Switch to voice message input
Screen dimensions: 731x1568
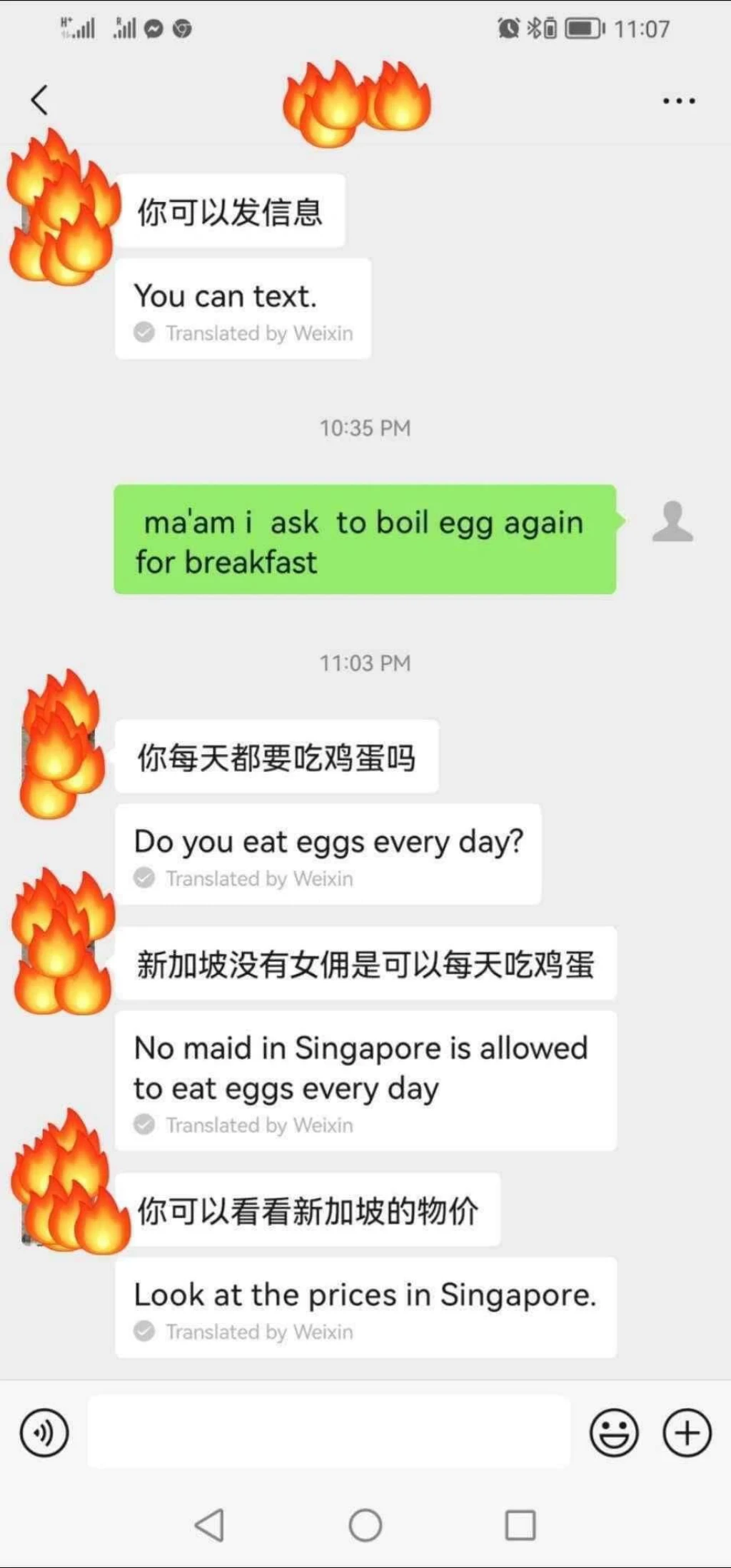44,1432
